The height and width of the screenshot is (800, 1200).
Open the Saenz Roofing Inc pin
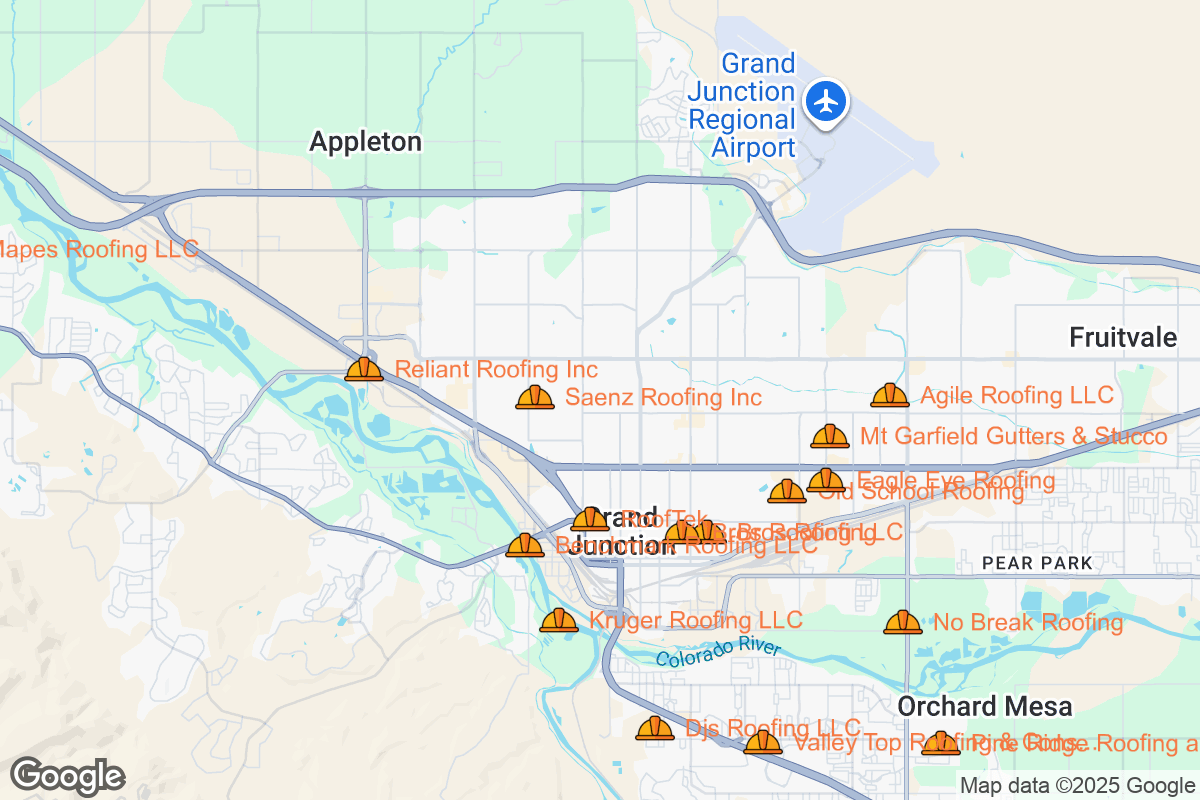(x=535, y=398)
